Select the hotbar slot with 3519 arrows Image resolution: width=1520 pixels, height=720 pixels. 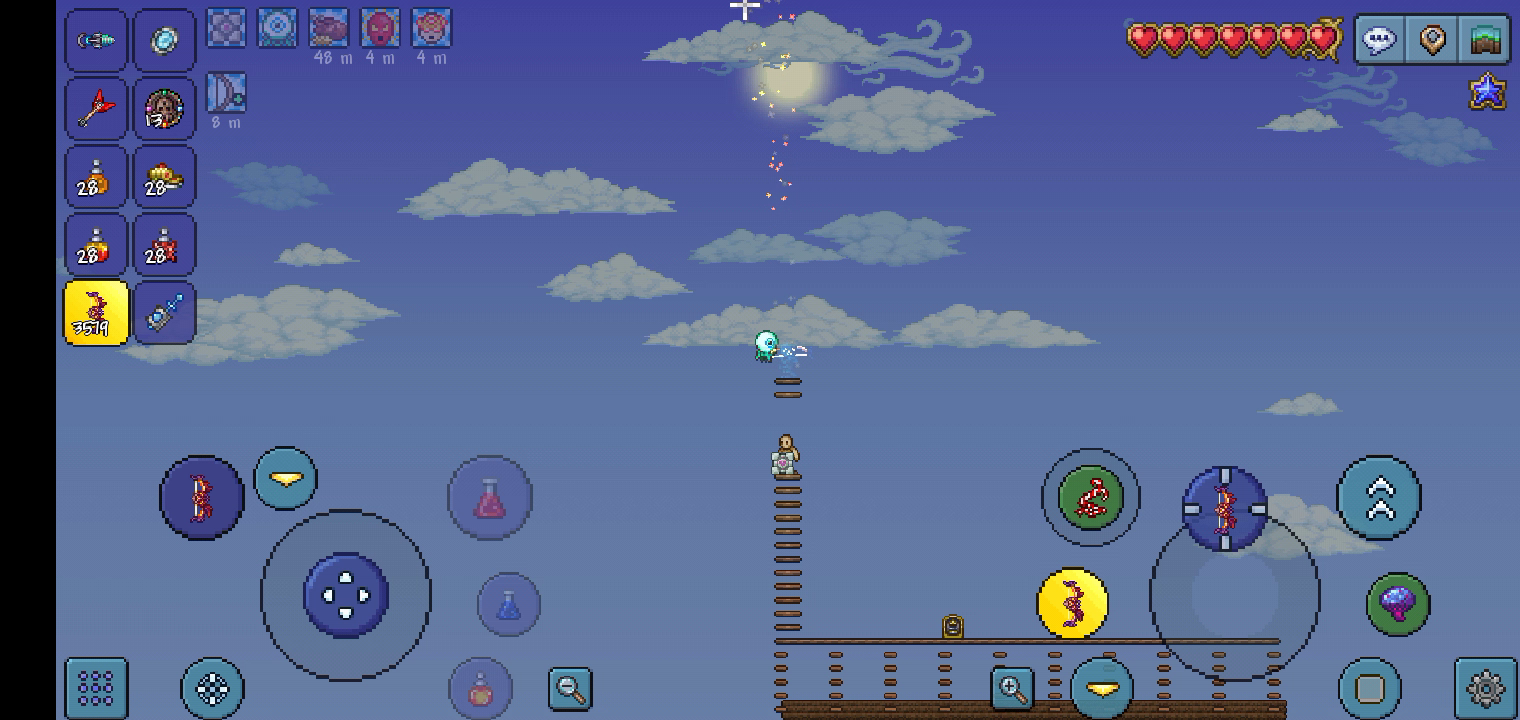click(x=96, y=313)
